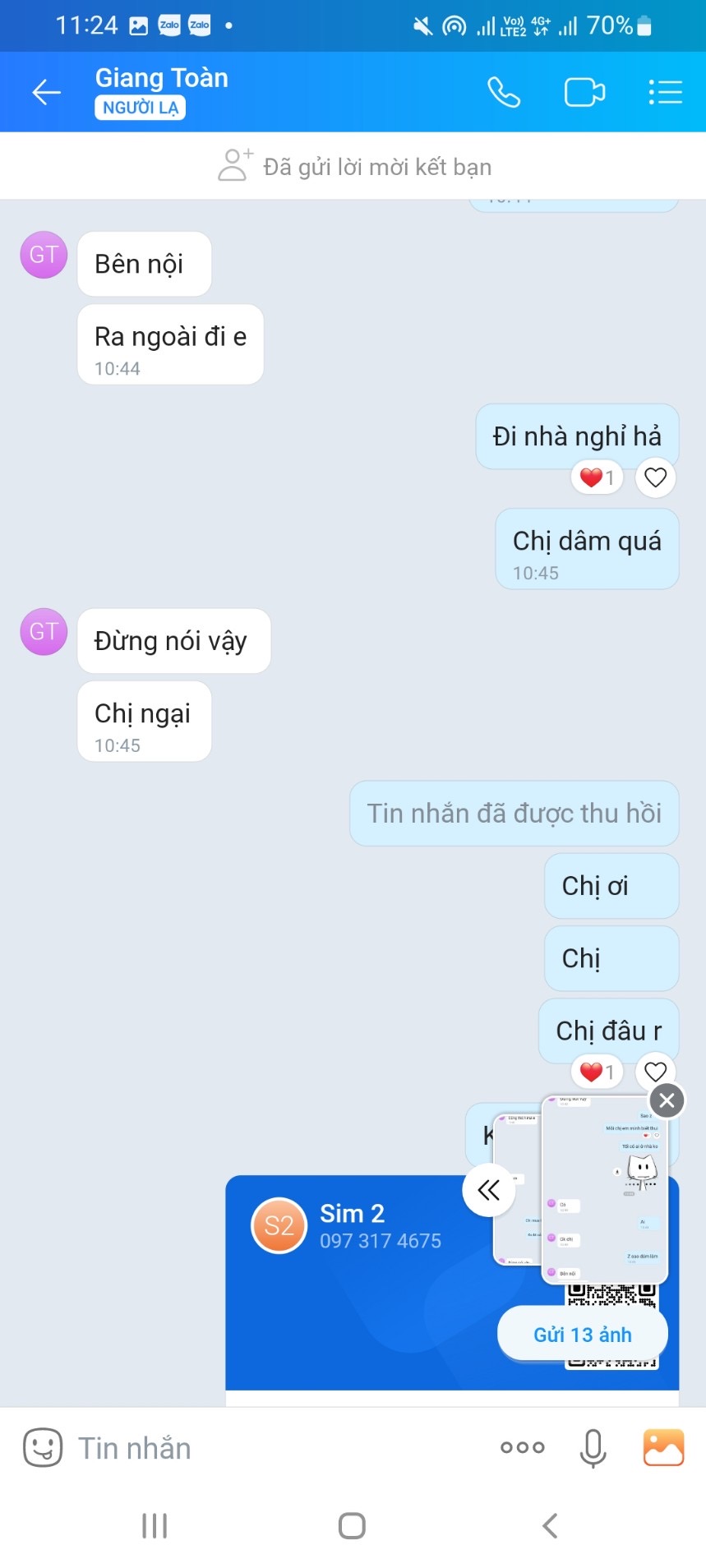This screenshot has height=1568, width=706.
Task: Expand the screenshot suggestions with double arrow
Action: pos(488,1190)
